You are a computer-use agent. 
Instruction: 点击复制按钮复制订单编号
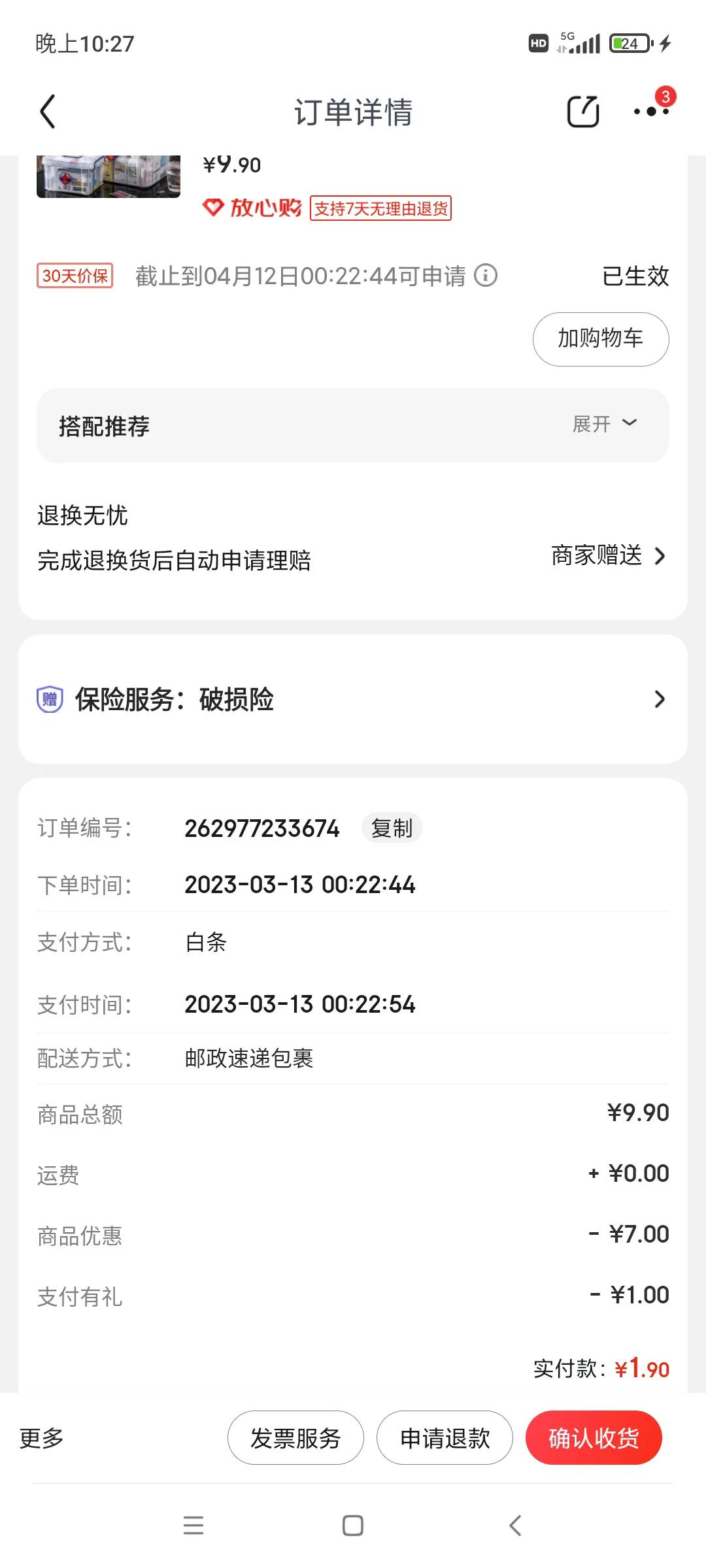391,828
